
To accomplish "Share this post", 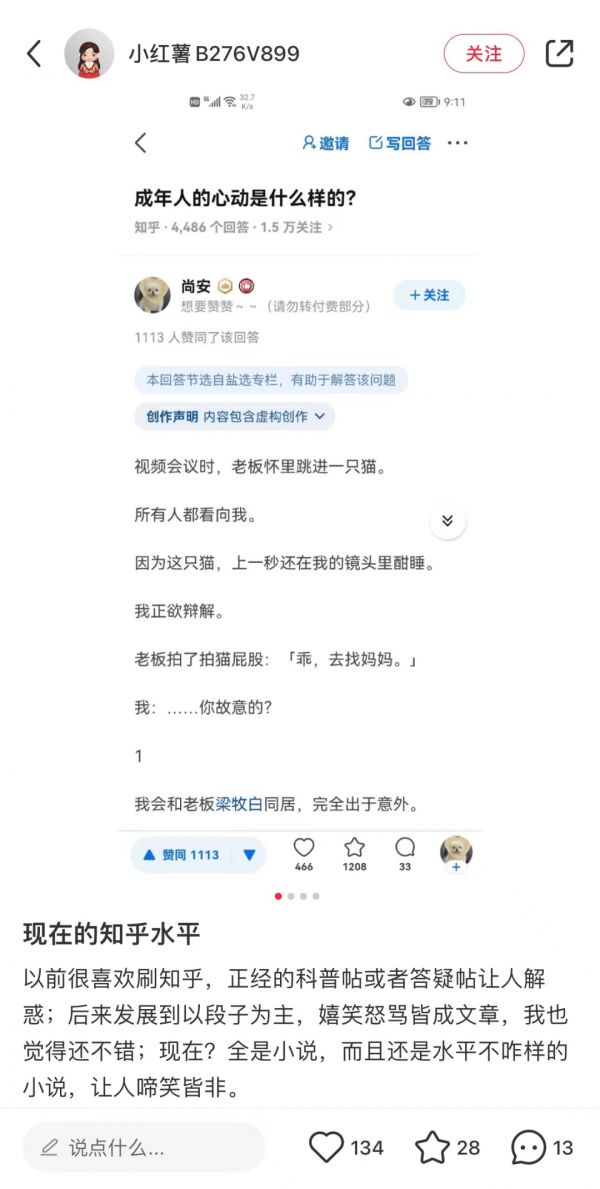I will 560,54.
